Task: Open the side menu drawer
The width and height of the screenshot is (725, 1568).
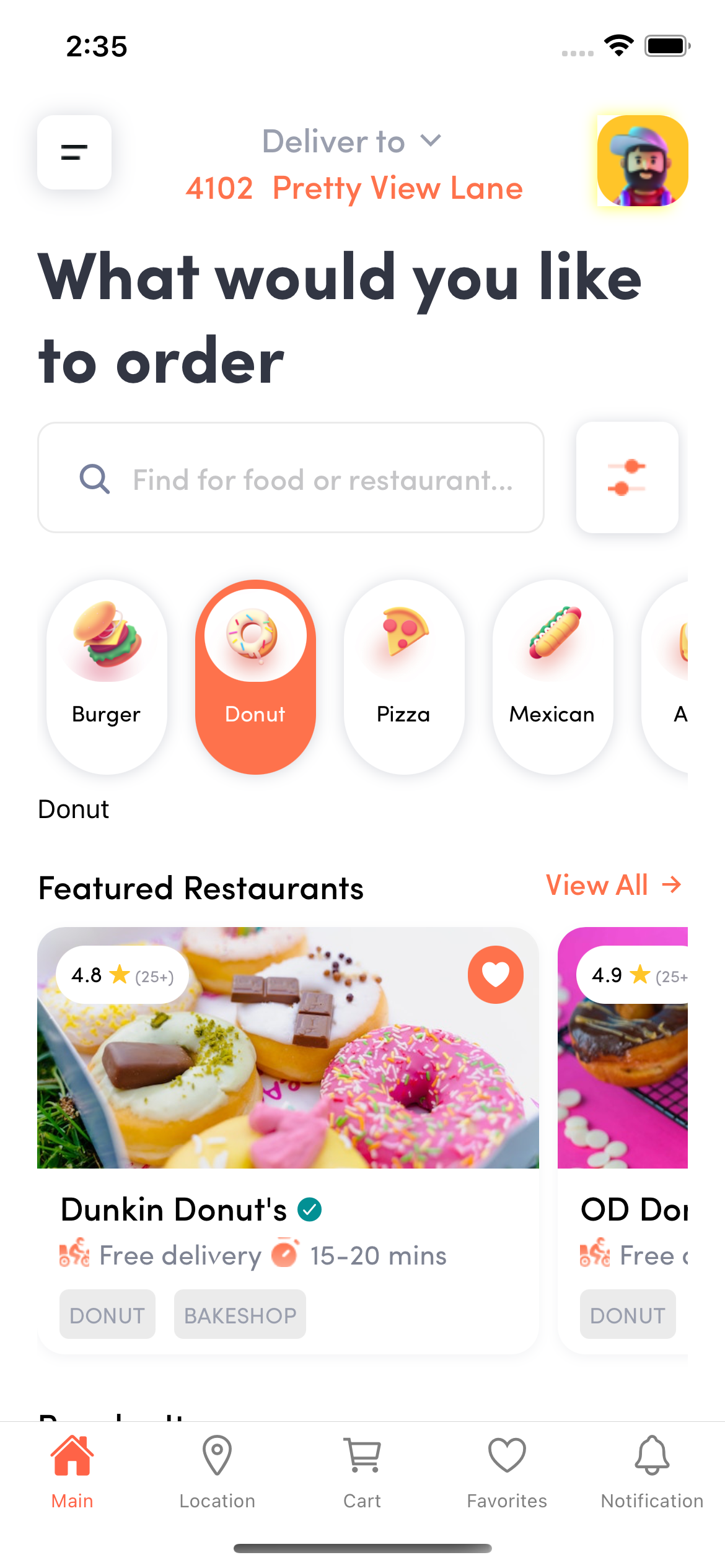Action: (x=74, y=152)
